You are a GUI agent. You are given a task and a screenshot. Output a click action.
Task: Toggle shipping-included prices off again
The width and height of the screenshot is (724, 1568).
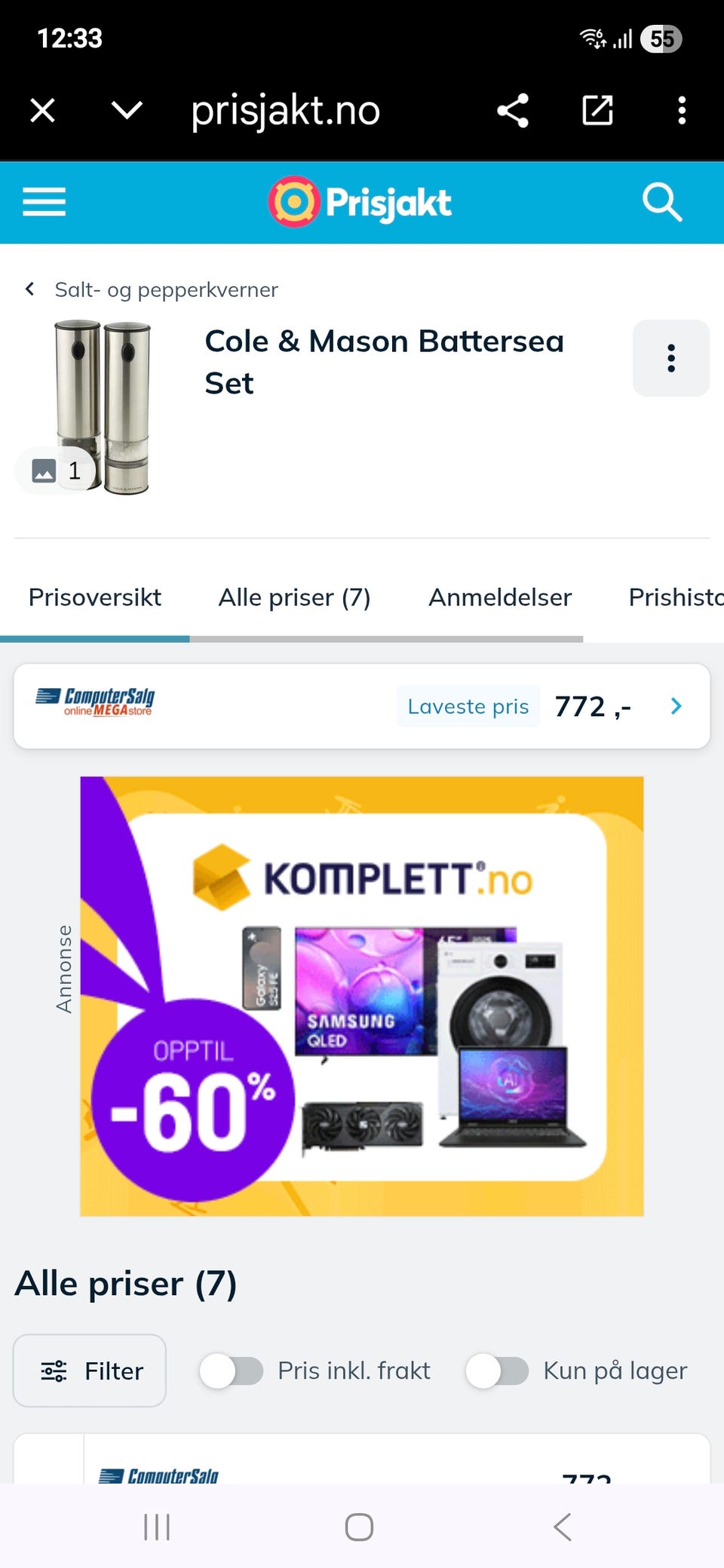232,1370
